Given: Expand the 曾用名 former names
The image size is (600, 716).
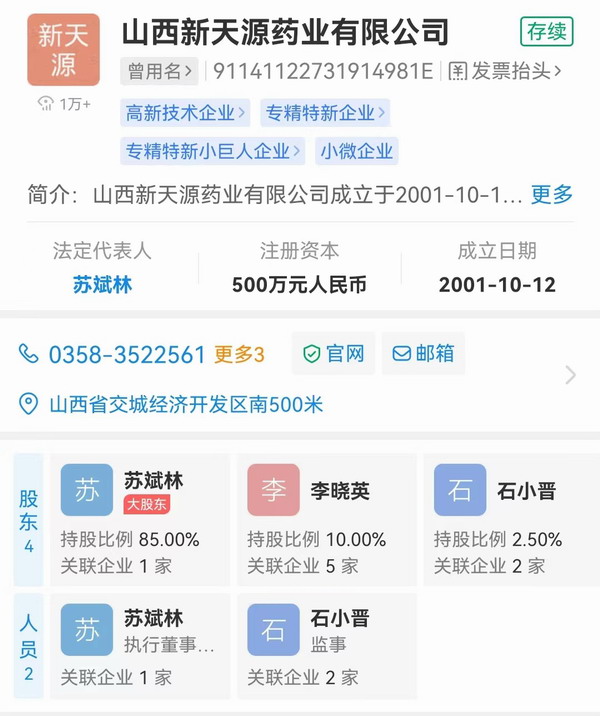Looking at the screenshot, I should click(x=160, y=71).
